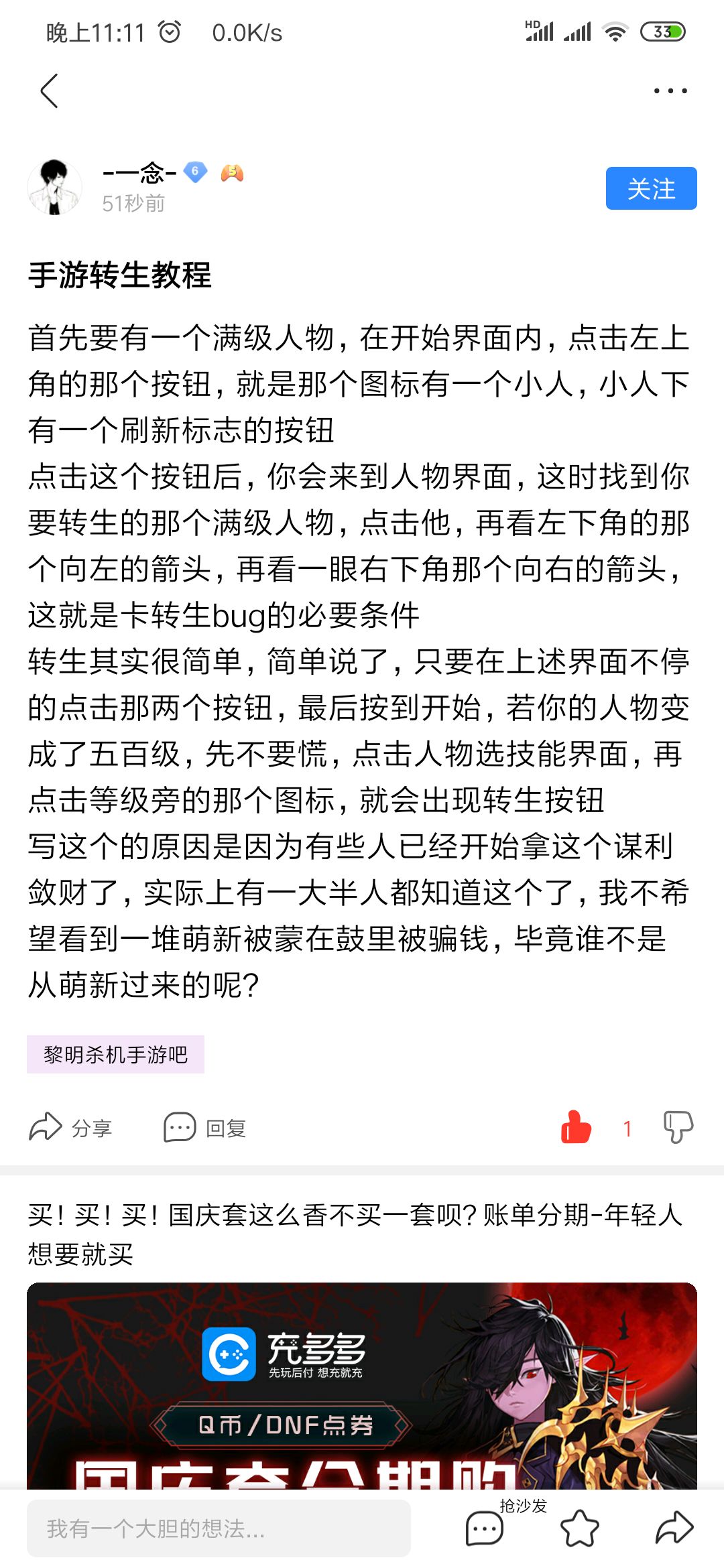The image size is (724, 1568).
Task: Share using the bottom-bar arrow icon
Action: 674,1528
